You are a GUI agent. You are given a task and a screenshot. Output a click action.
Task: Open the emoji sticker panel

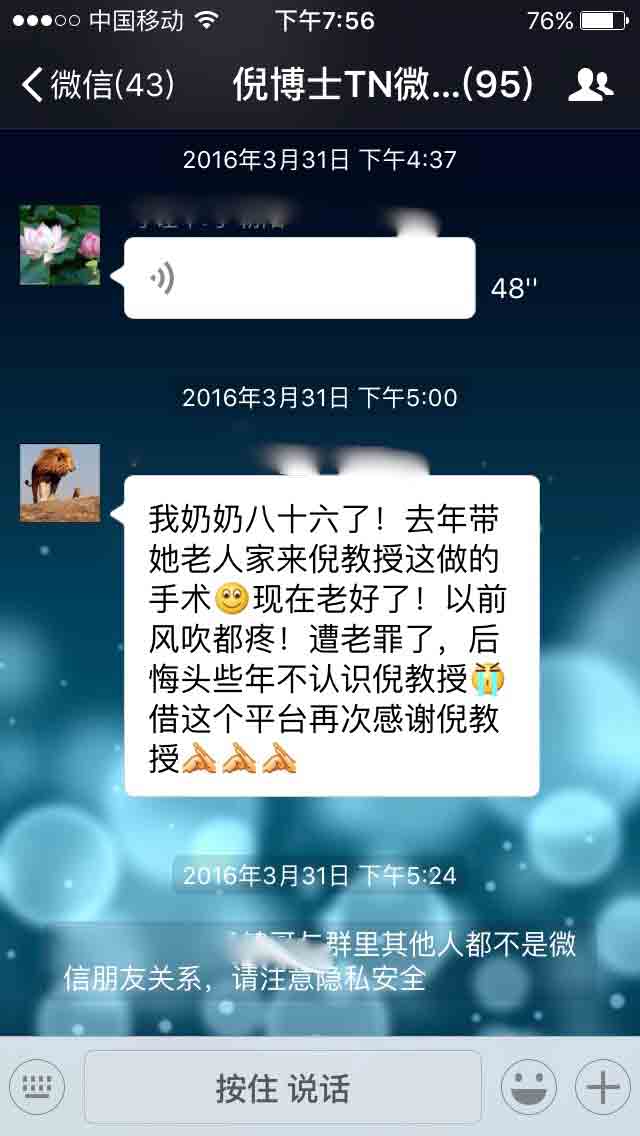529,1087
